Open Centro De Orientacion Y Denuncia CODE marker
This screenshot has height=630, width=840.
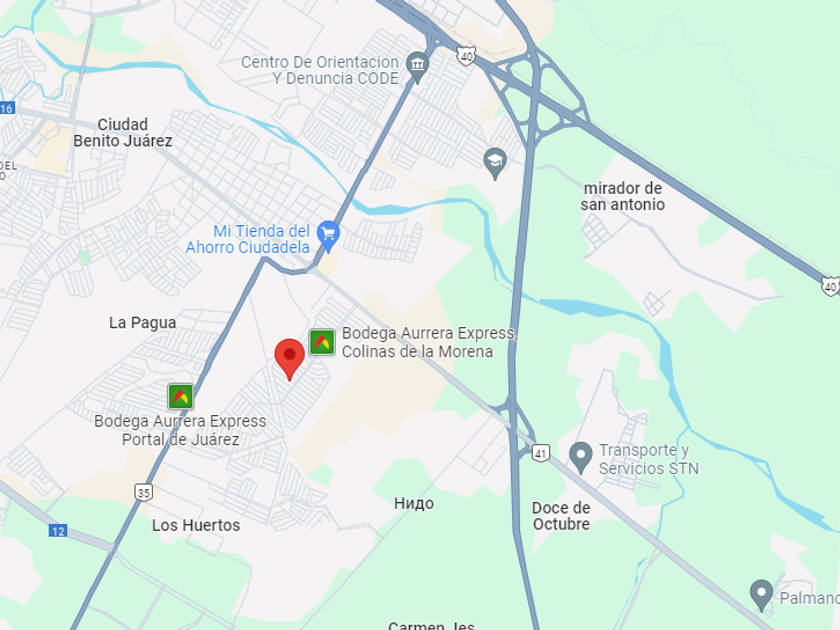(417, 68)
